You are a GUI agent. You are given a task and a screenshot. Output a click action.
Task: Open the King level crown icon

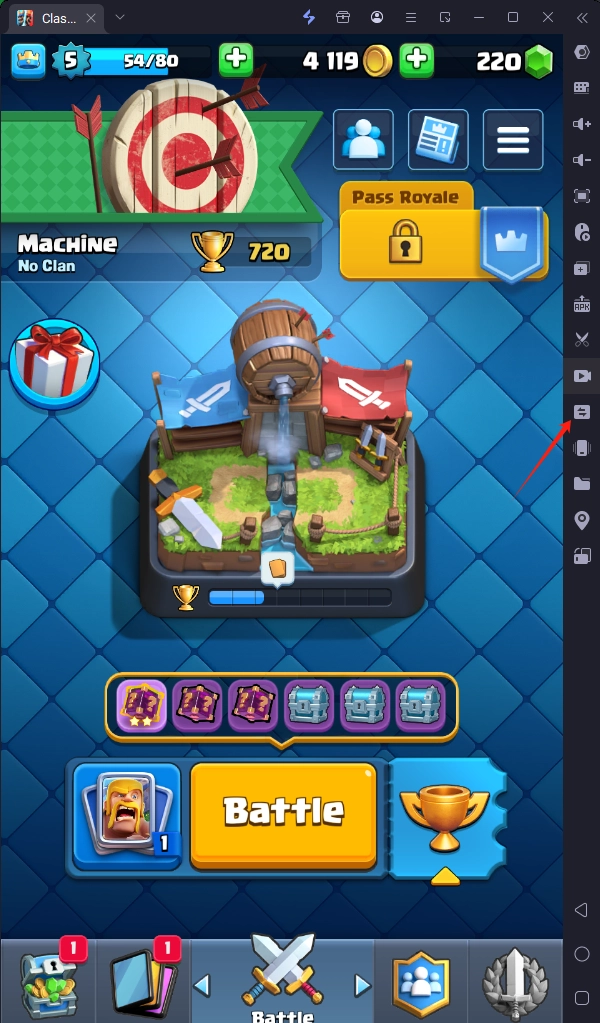coord(29,61)
